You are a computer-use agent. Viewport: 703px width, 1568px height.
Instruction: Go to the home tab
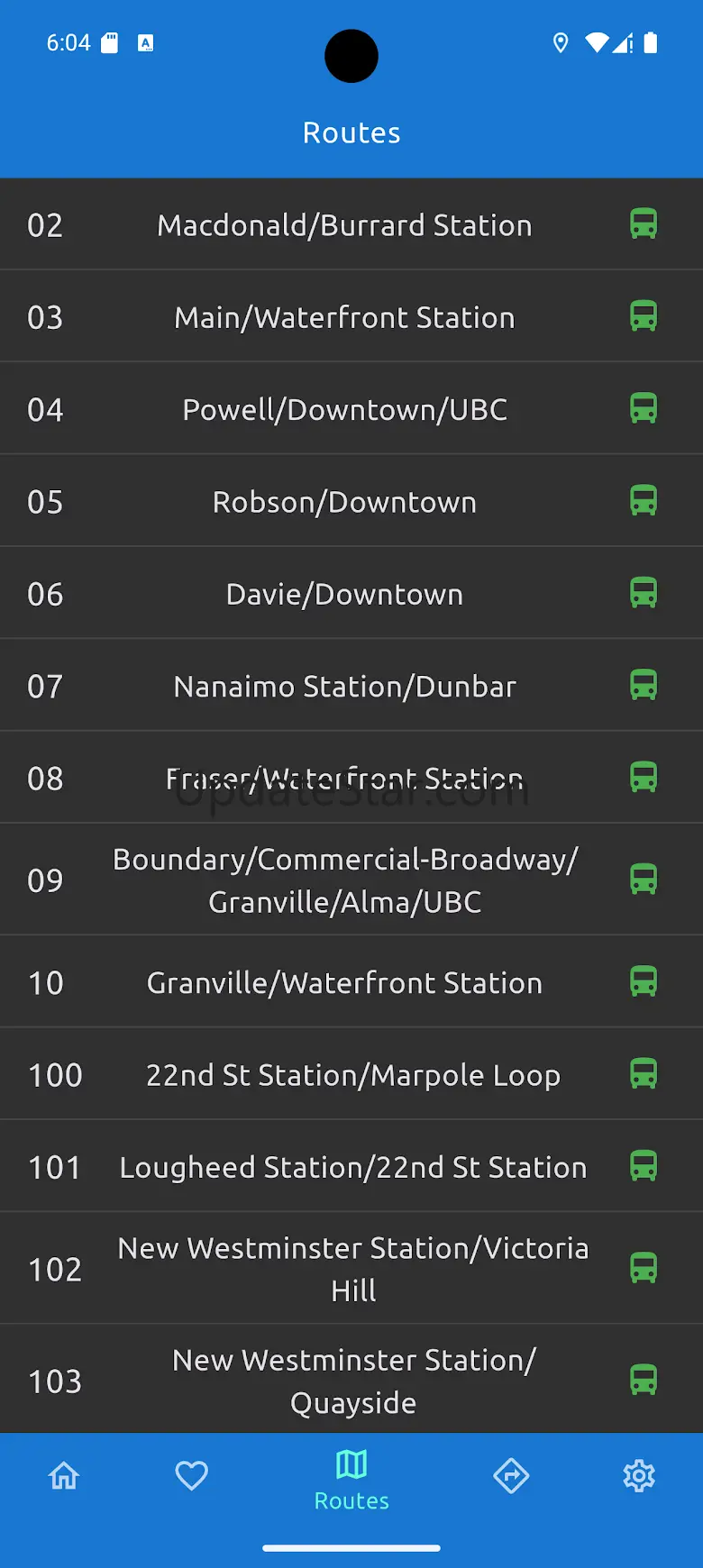[x=64, y=1475]
